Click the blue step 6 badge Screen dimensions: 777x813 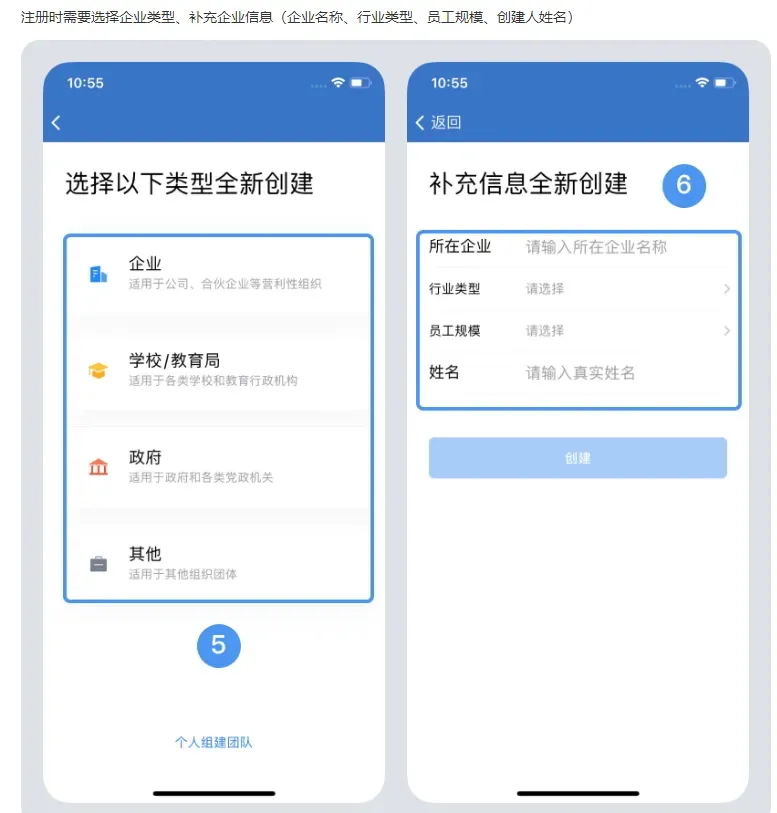(x=685, y=186)
